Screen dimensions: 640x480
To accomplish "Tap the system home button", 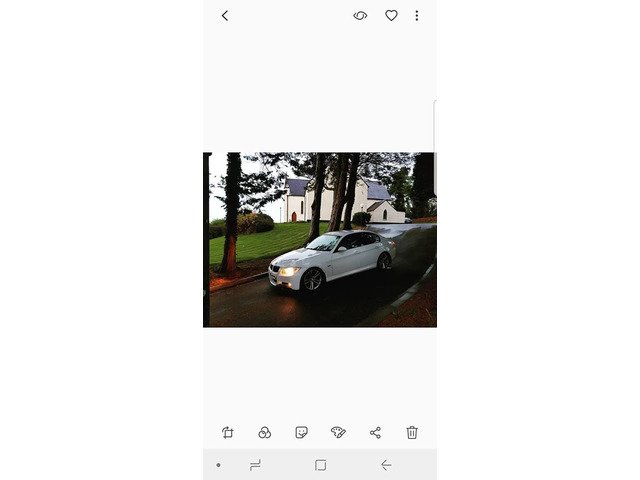I will [x=320, y=465].
